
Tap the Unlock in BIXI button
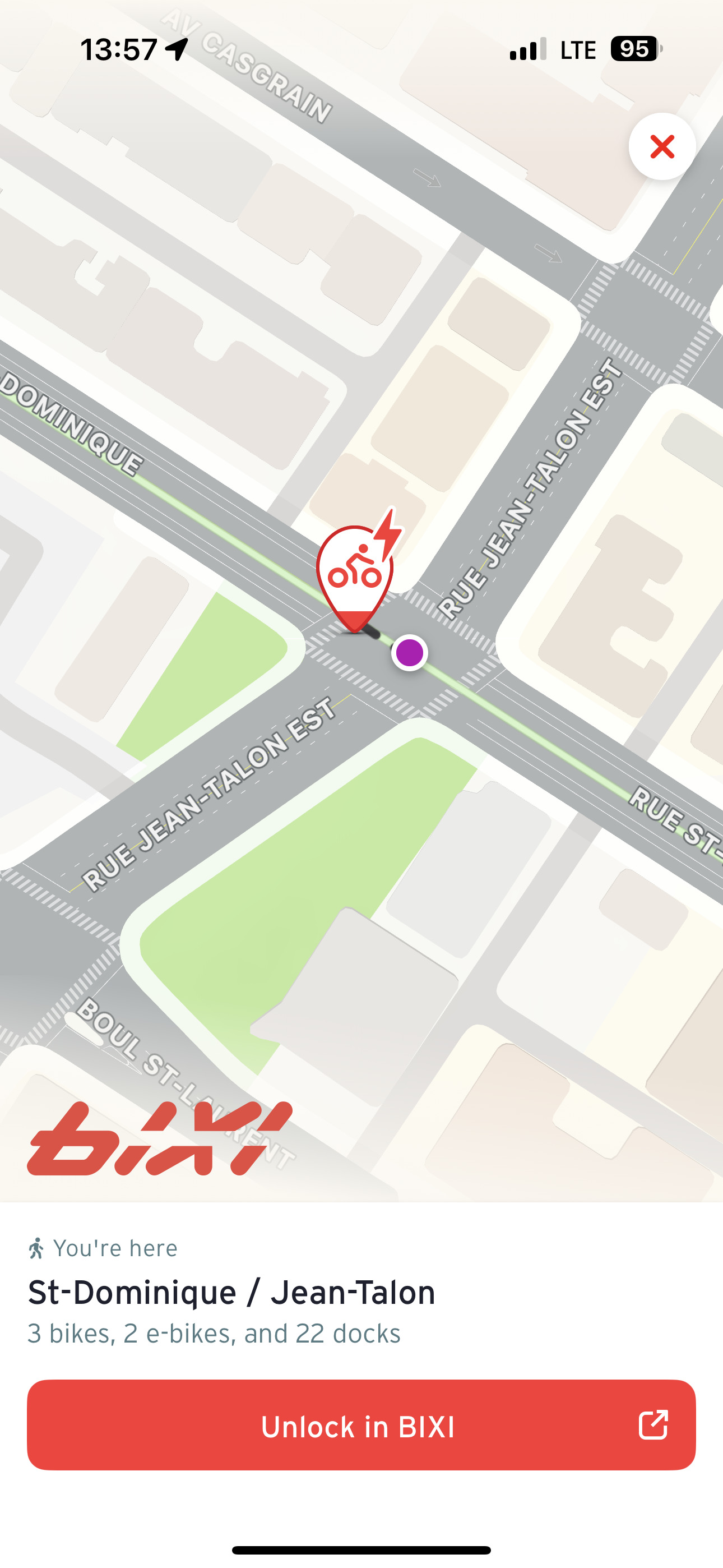[361, 1426]
